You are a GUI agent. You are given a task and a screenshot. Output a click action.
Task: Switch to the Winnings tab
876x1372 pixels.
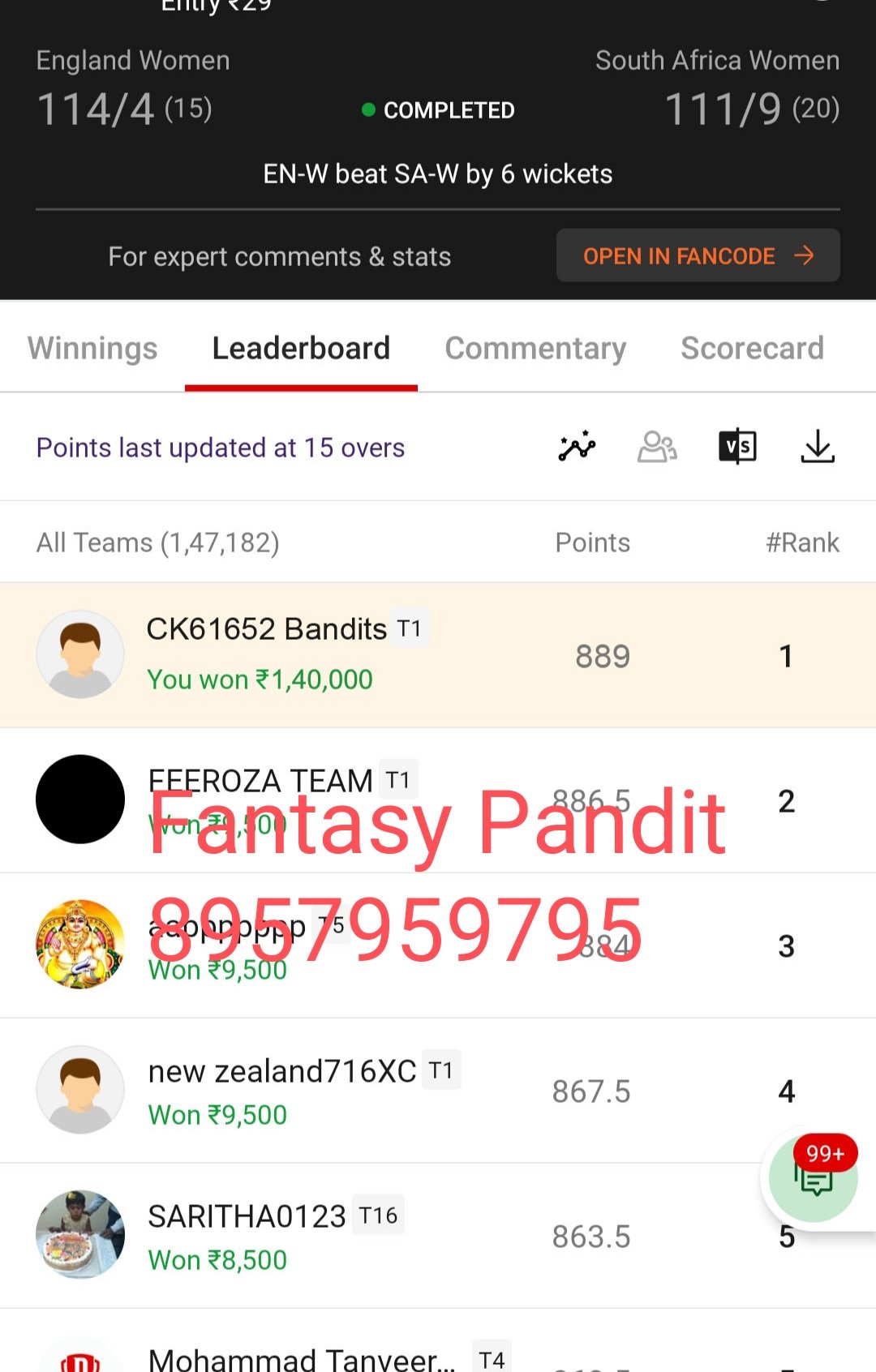pyautogui.click(x=92, y=349)
